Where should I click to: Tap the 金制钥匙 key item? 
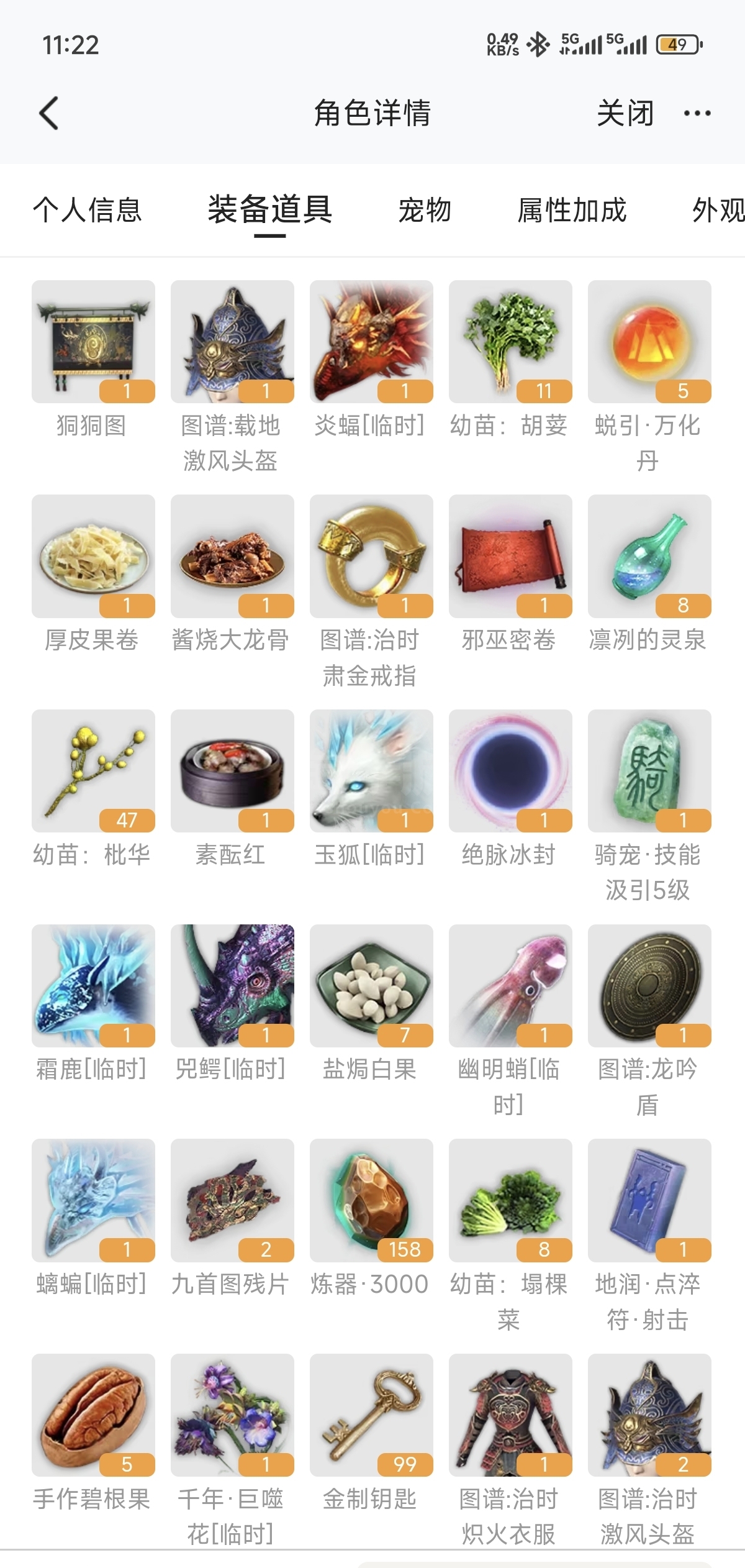[371, 1415]
